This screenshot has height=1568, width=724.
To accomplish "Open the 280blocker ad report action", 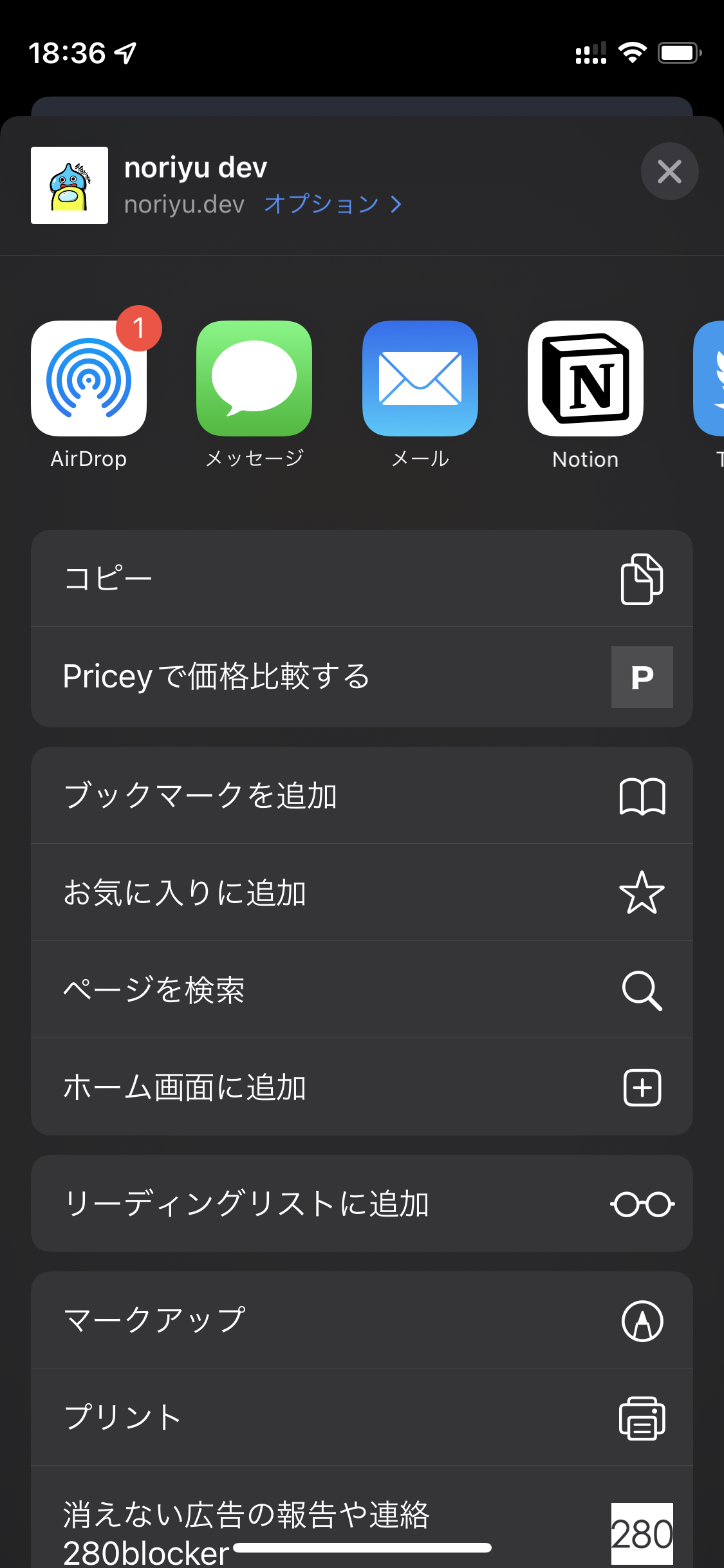I will (362, 1517).
